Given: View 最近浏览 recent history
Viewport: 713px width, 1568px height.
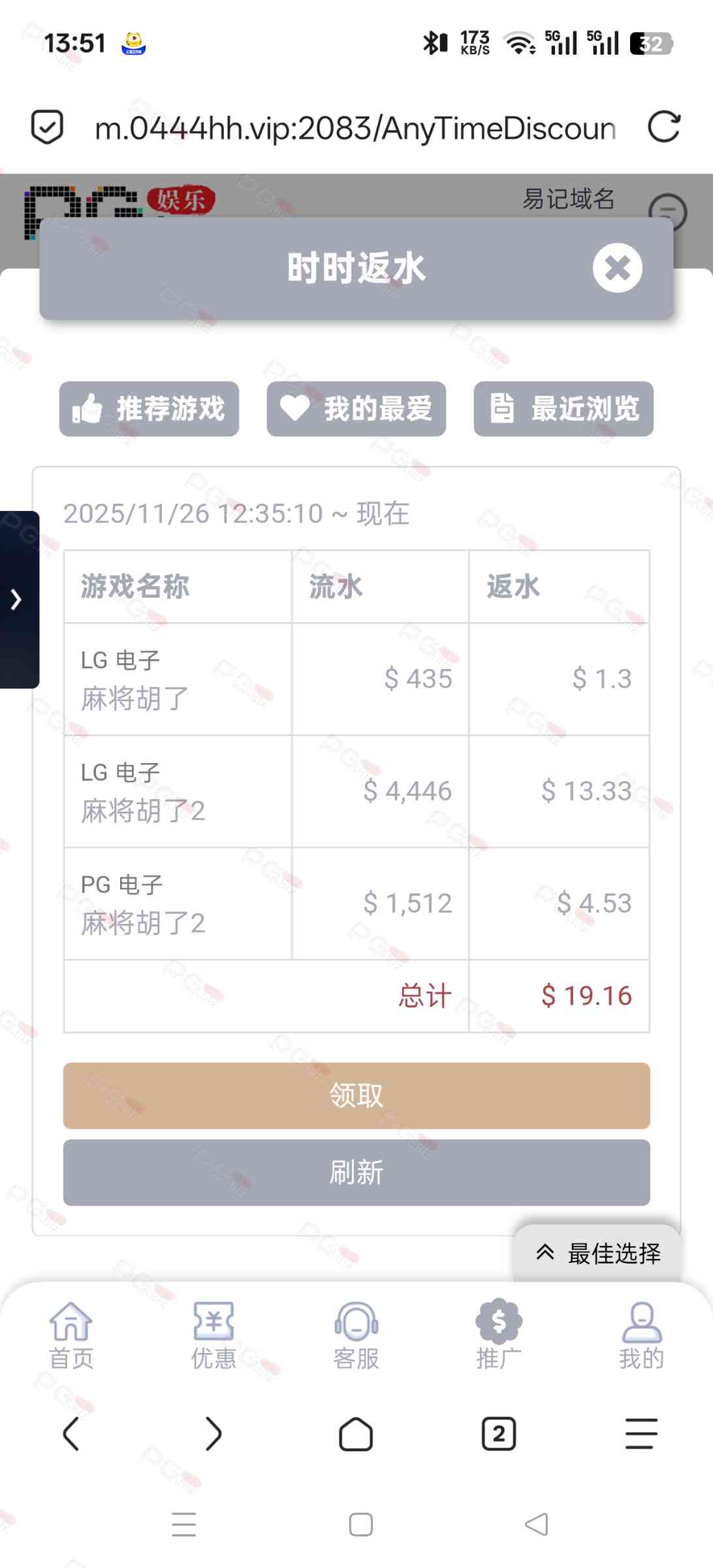Looking at the screenshot, I should (x=563, y=409).
